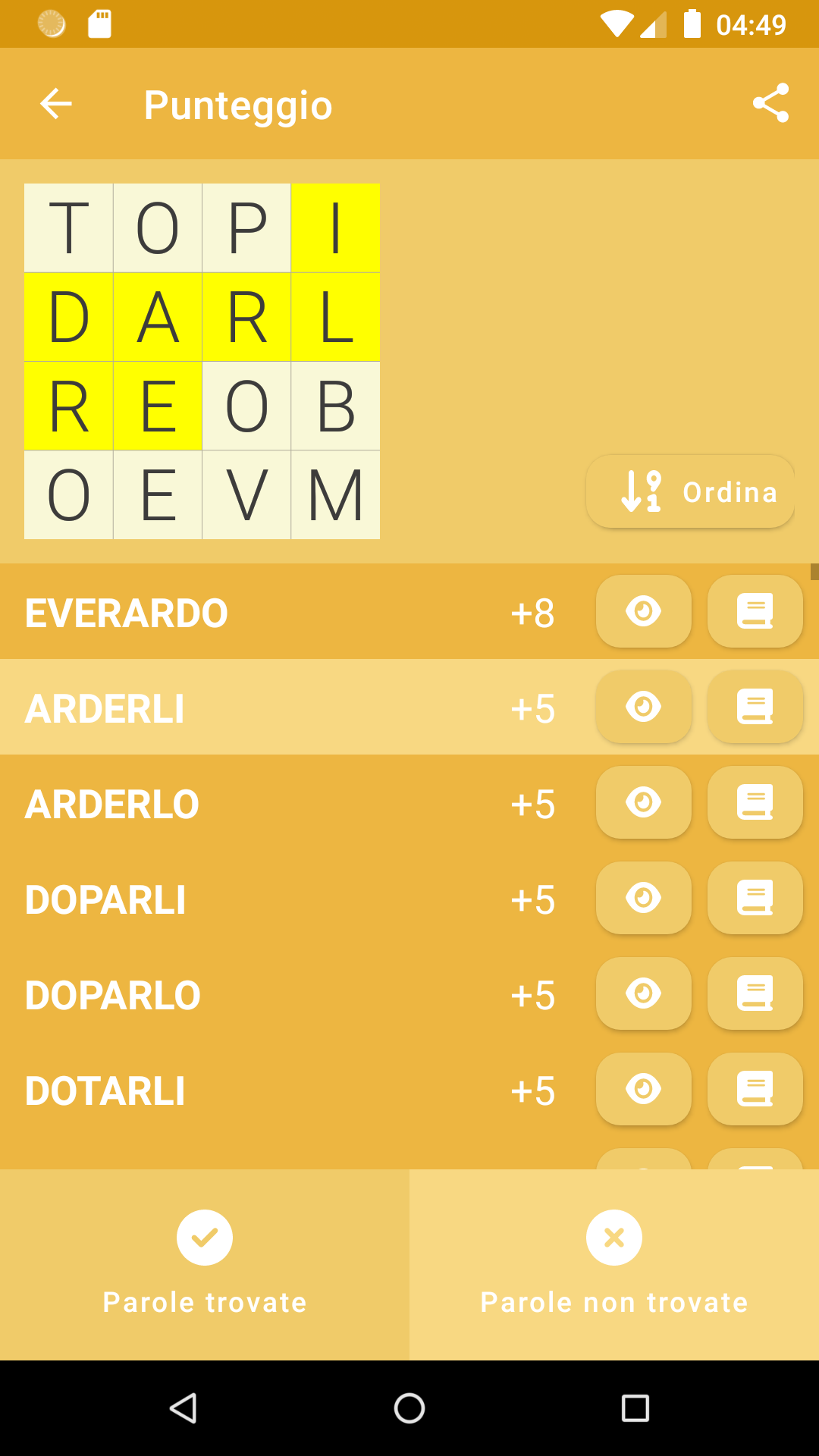Show ARDERLI path on the grid
Screen dimensions: 819x1456
[x=643, y=708]
